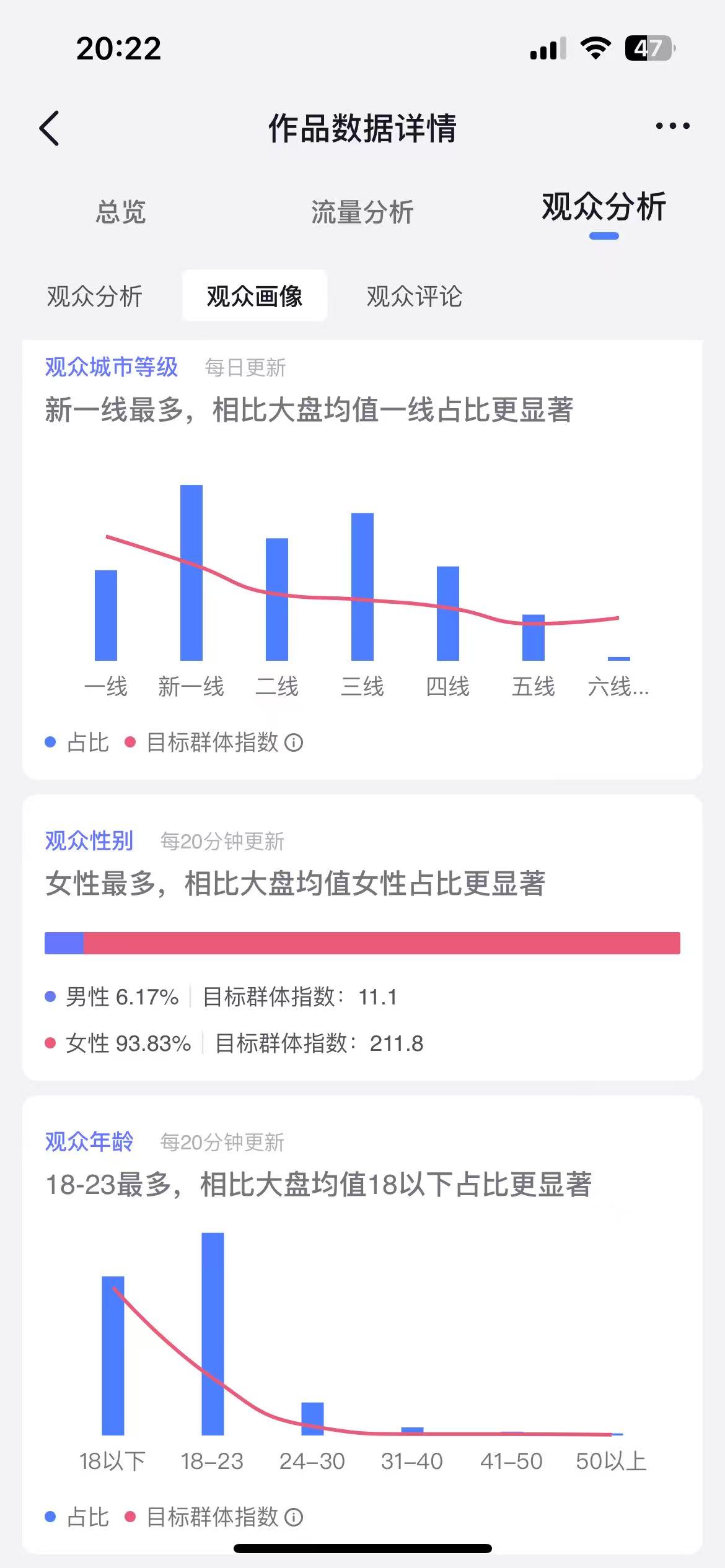Go back using the top-left arrow
Image resolution: width=725 pixels, height=1568 pixels.
tap(50, 128)
